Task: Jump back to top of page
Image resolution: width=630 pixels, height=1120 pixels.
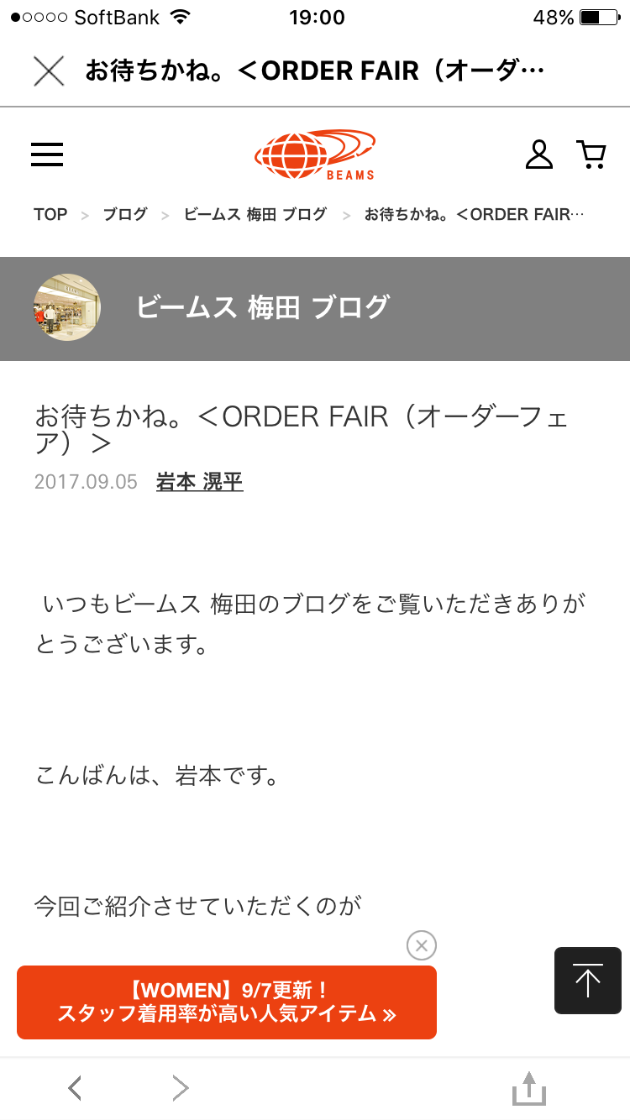Action: pos(588,981)
